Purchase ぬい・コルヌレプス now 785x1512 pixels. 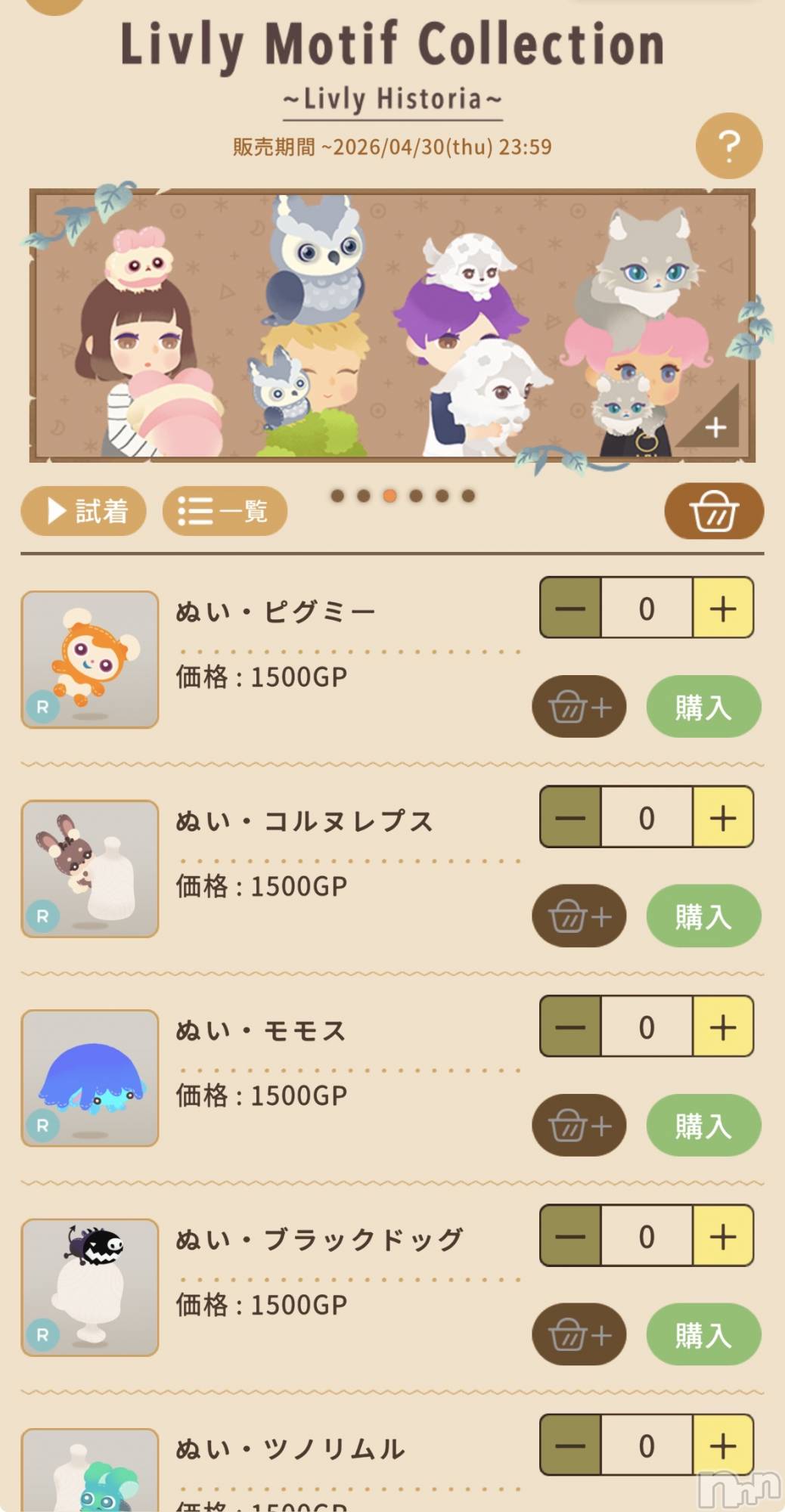703,917
